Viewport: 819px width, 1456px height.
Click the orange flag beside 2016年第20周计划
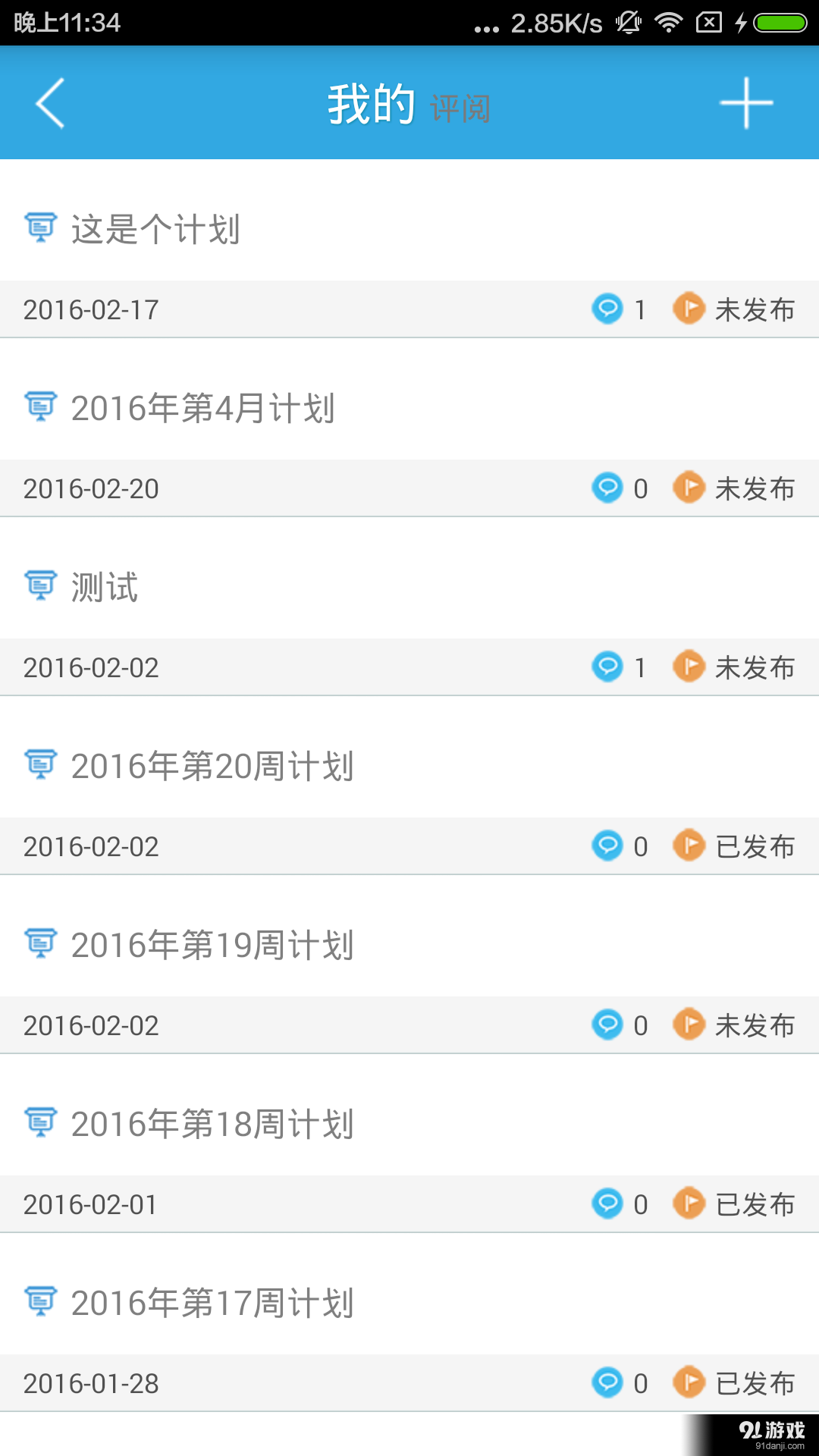689,846
